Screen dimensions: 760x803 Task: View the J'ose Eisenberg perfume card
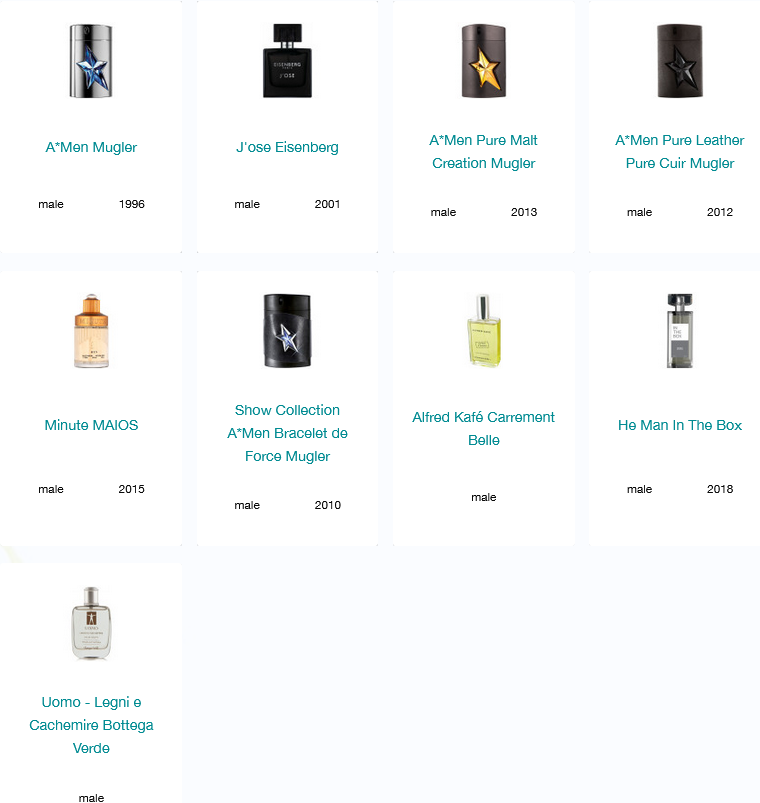tap(287, 147)
